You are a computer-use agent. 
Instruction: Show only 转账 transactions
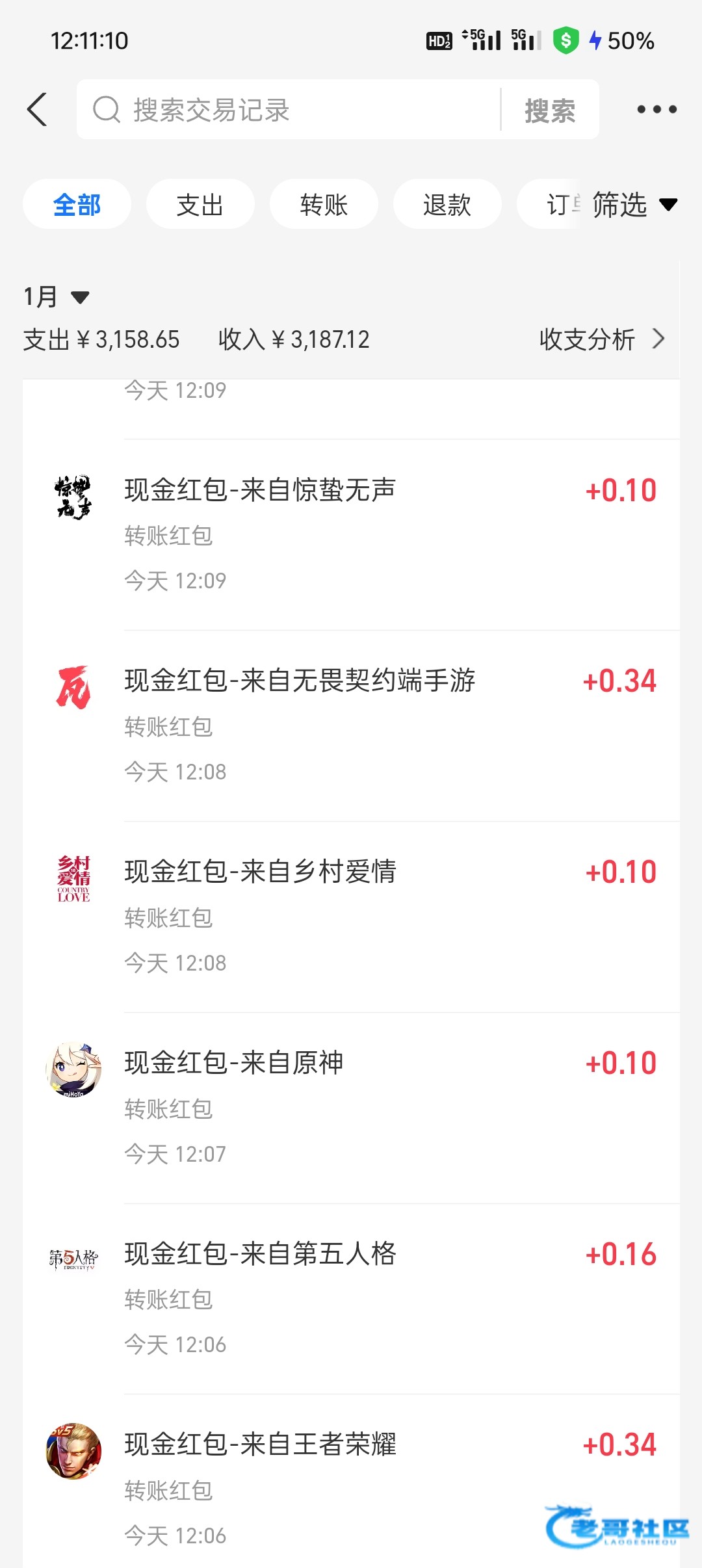pos(324,205)
